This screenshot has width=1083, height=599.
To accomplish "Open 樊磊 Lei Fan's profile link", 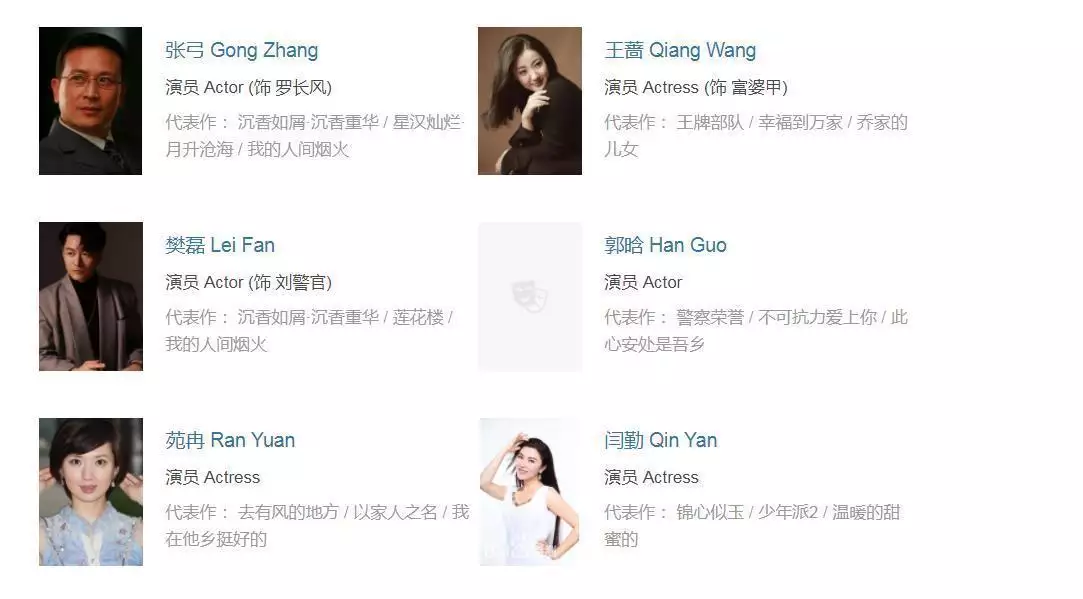I will tap(219, 245).
